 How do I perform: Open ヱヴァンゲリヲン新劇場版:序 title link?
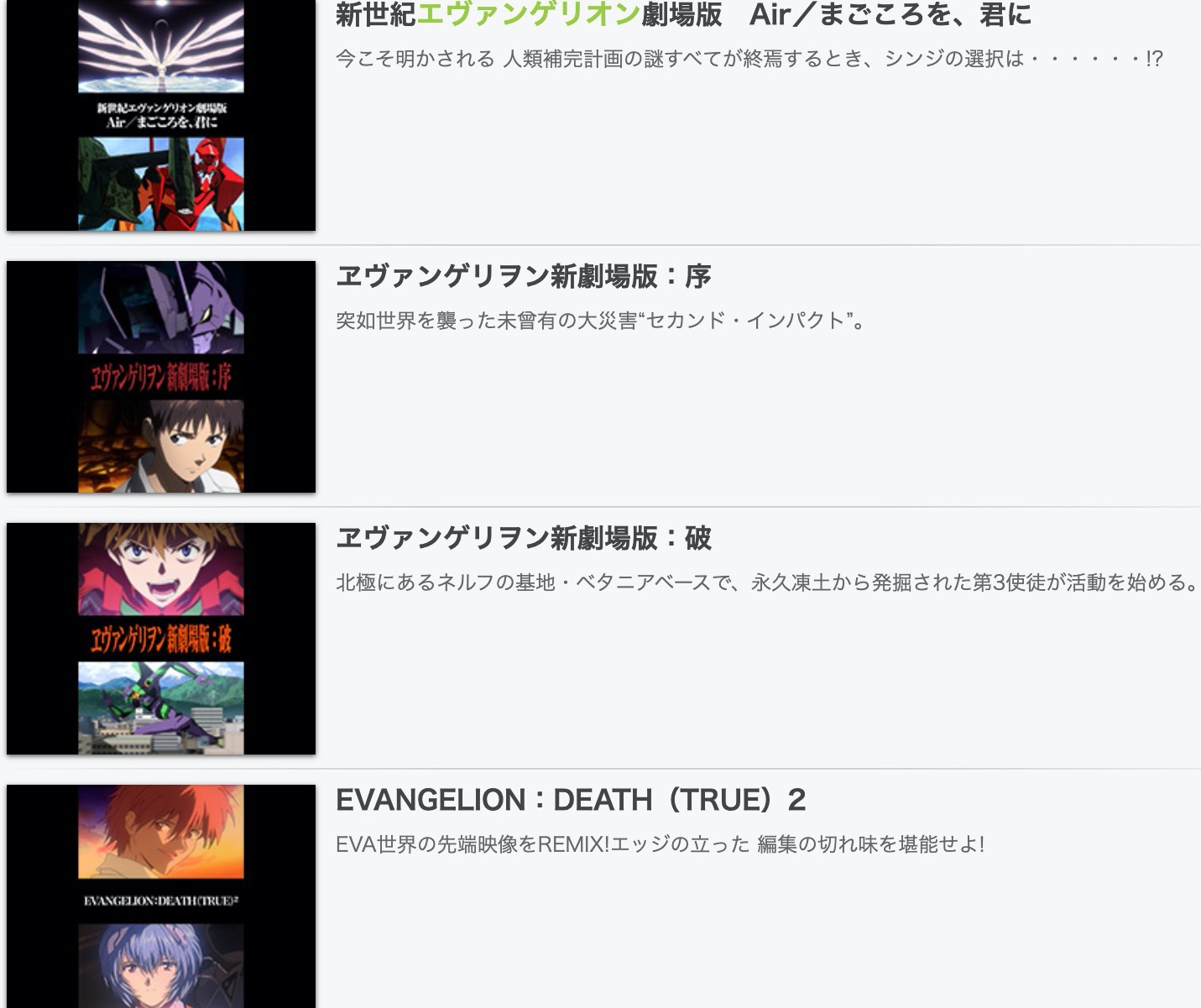[x=523, y=276]
